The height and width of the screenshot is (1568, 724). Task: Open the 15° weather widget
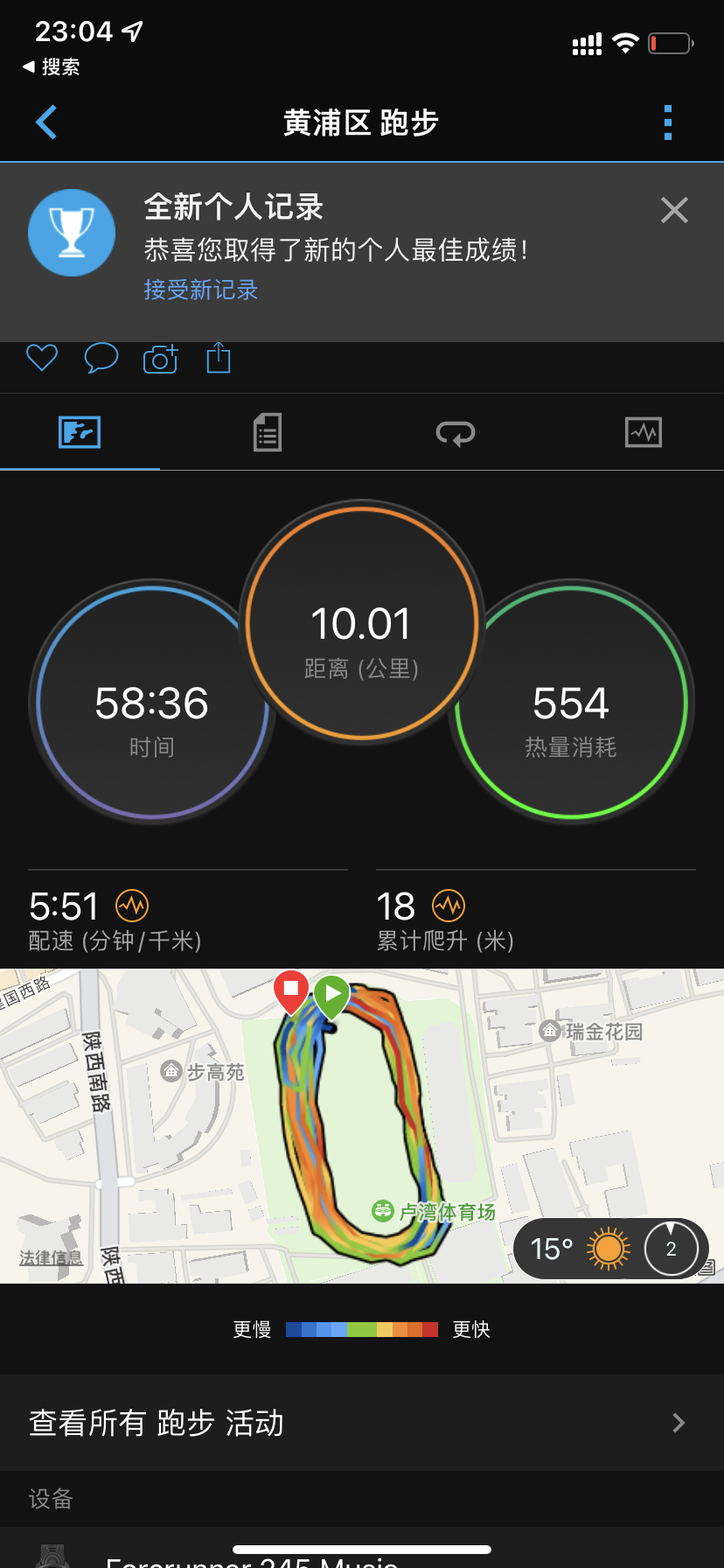611,1249
